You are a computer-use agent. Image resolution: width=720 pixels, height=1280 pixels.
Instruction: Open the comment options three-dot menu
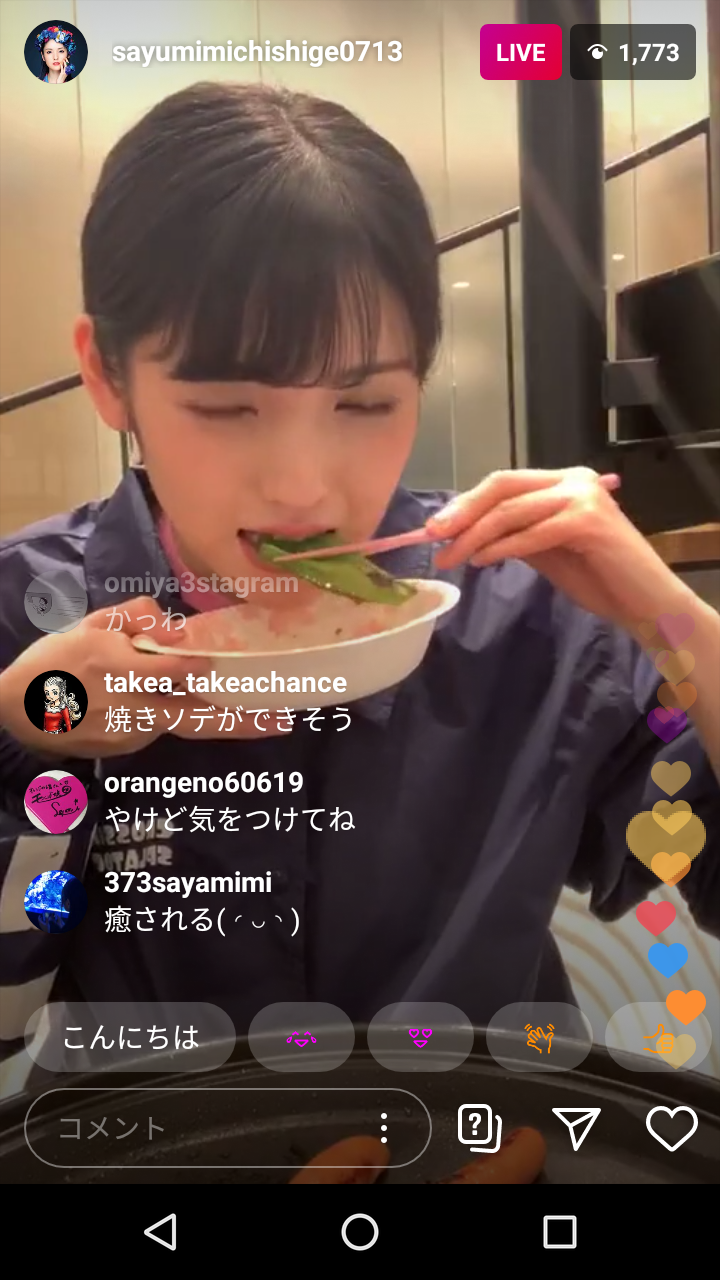(383, 1128)
